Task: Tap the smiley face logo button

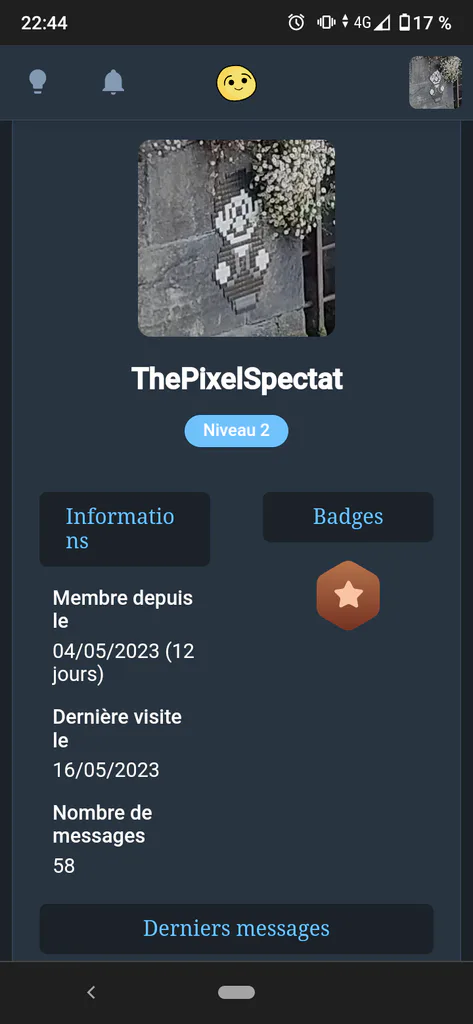Action: [x=236, y=82]
